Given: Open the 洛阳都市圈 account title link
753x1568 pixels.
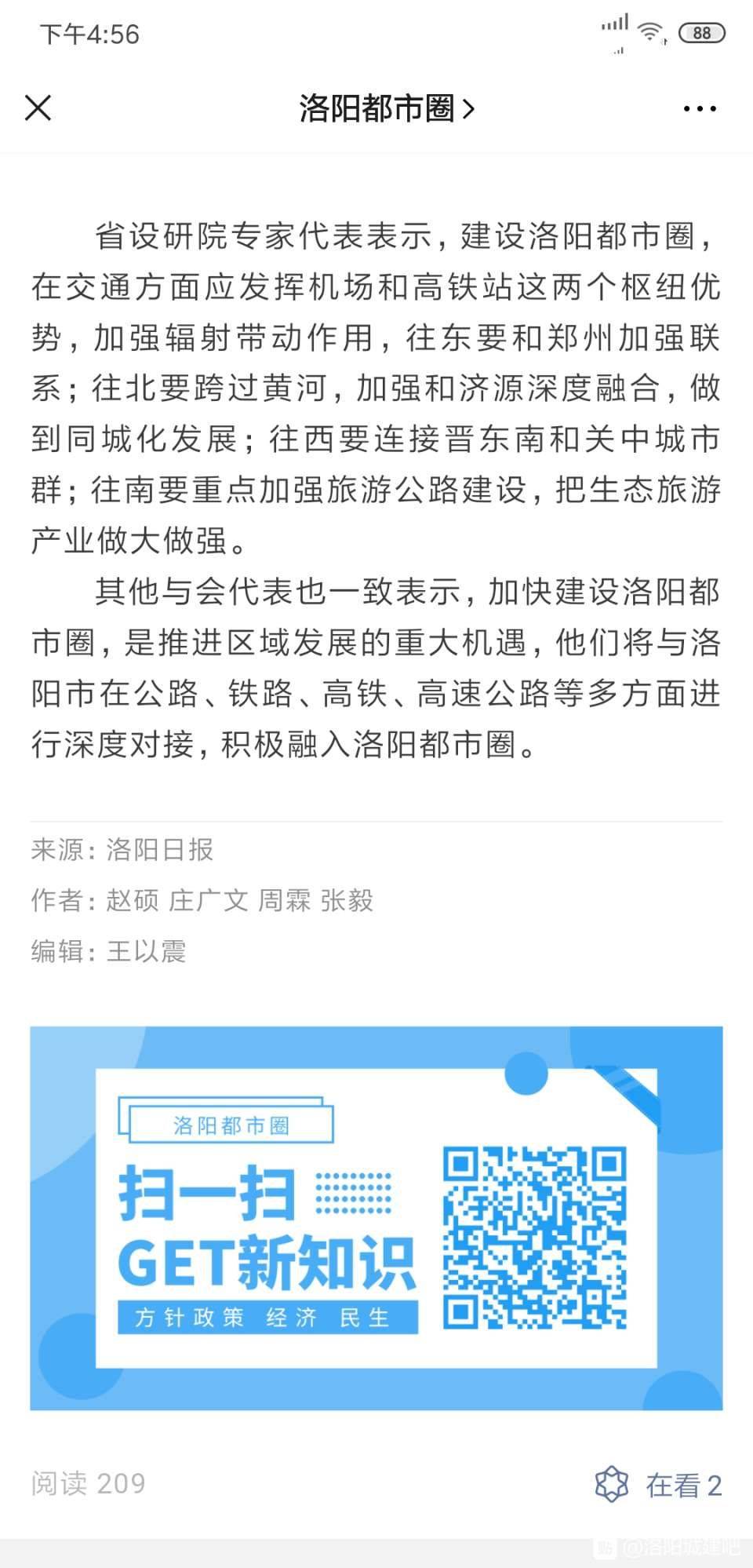Looking at the screenshot, I should coord(387,108).
